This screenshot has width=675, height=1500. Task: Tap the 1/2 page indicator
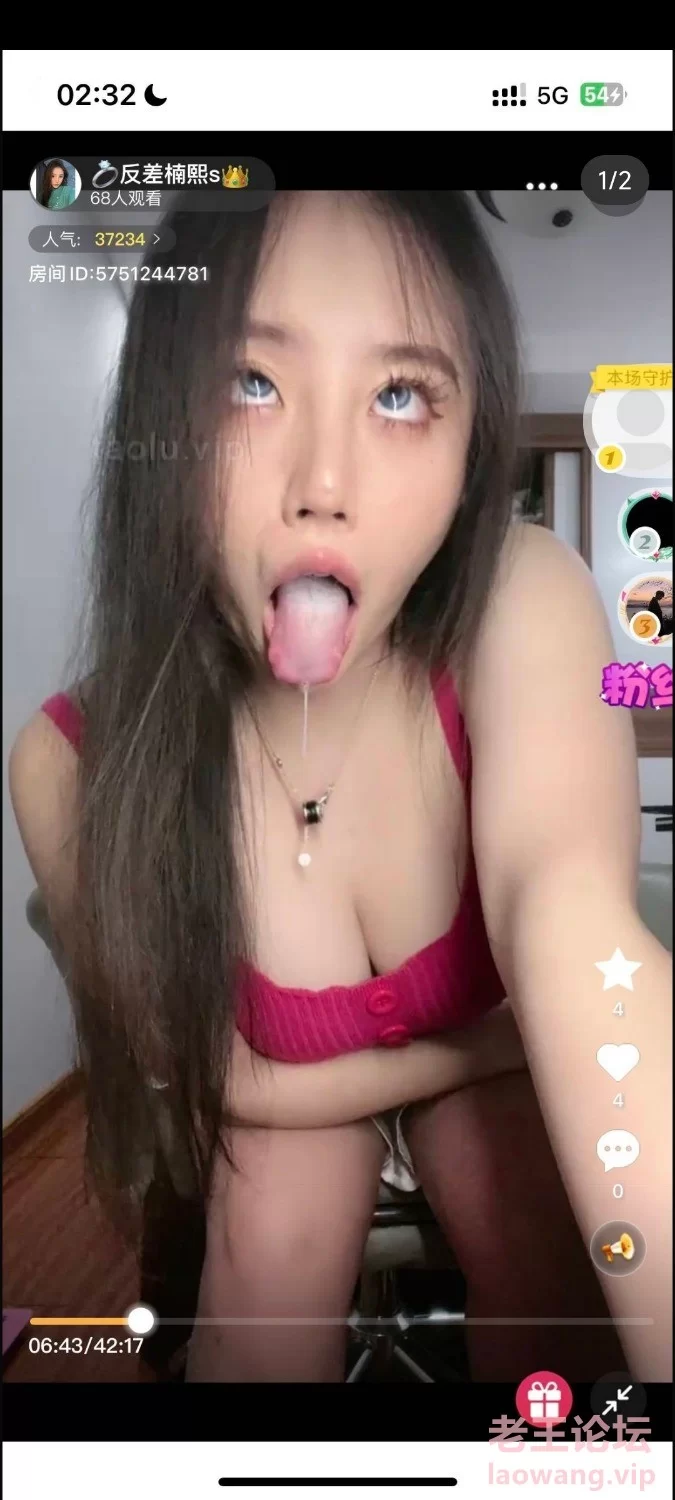coord(614,181)
